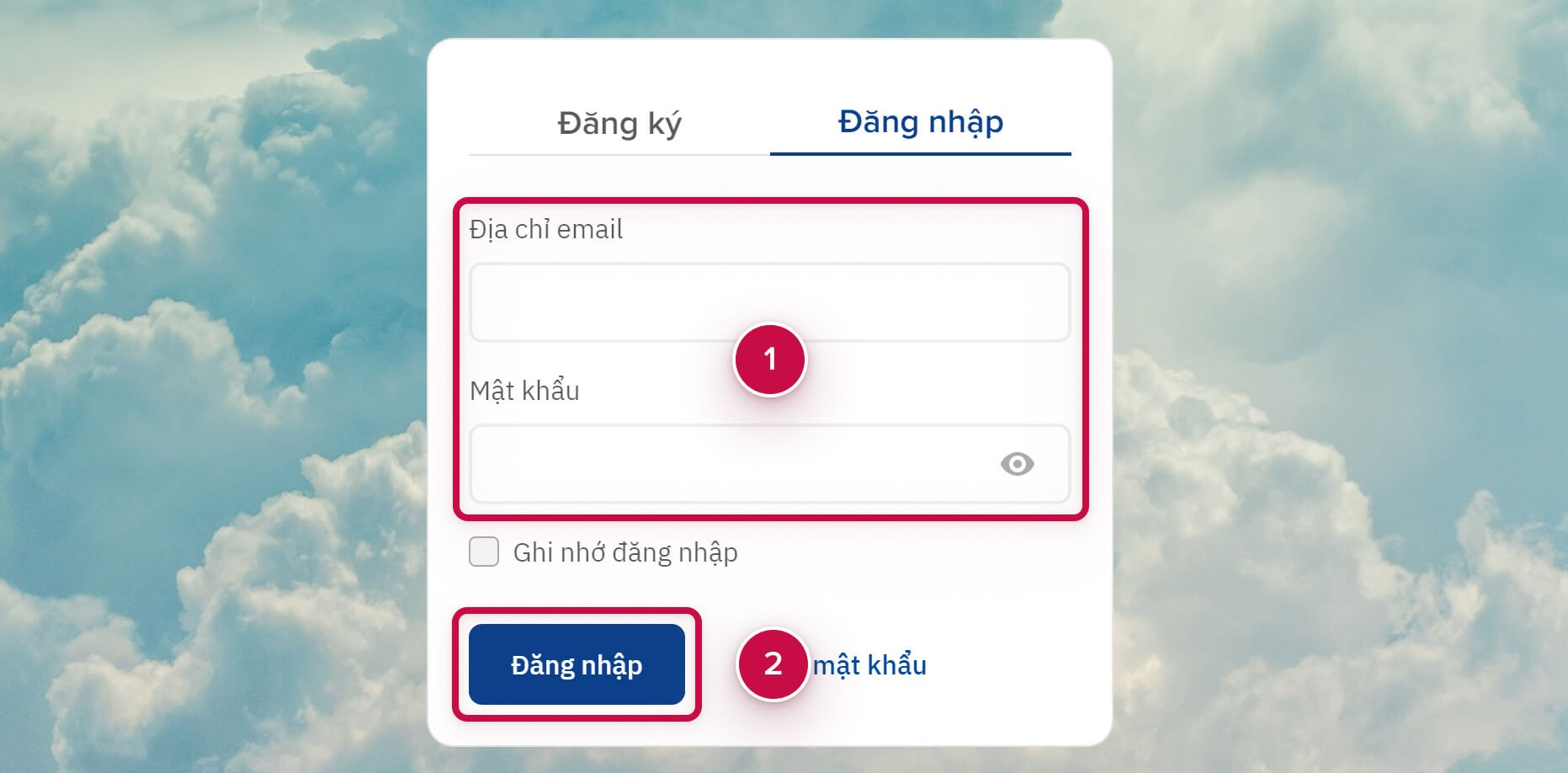
Task: Open the forgot mật khẩu link
Action: [869, 665]
